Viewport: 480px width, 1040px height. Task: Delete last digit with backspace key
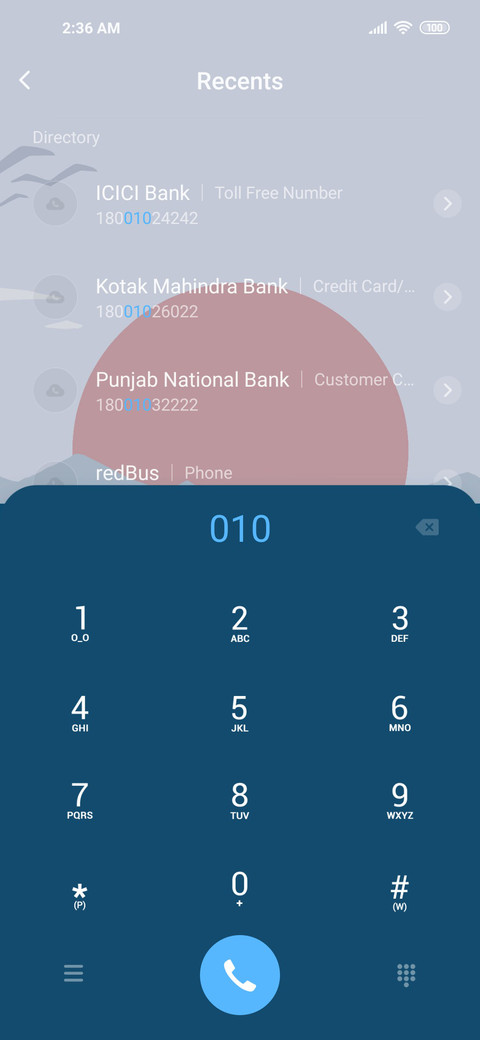[x=427, y=527]
